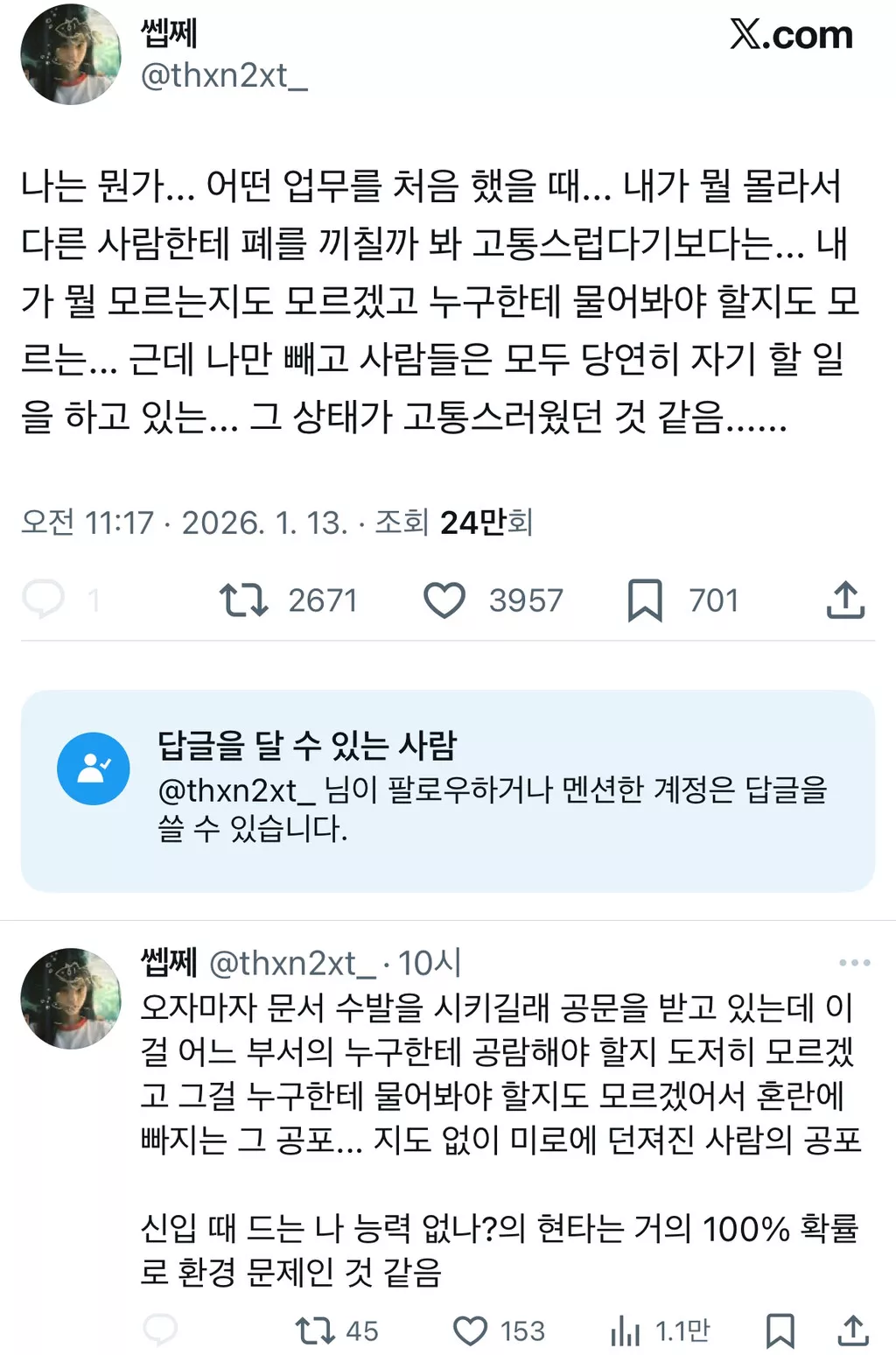The width and height of the screenshot is (896, 1355).
Task: View analytics for the 1.1만 views post
Action: pos(626,1330)
